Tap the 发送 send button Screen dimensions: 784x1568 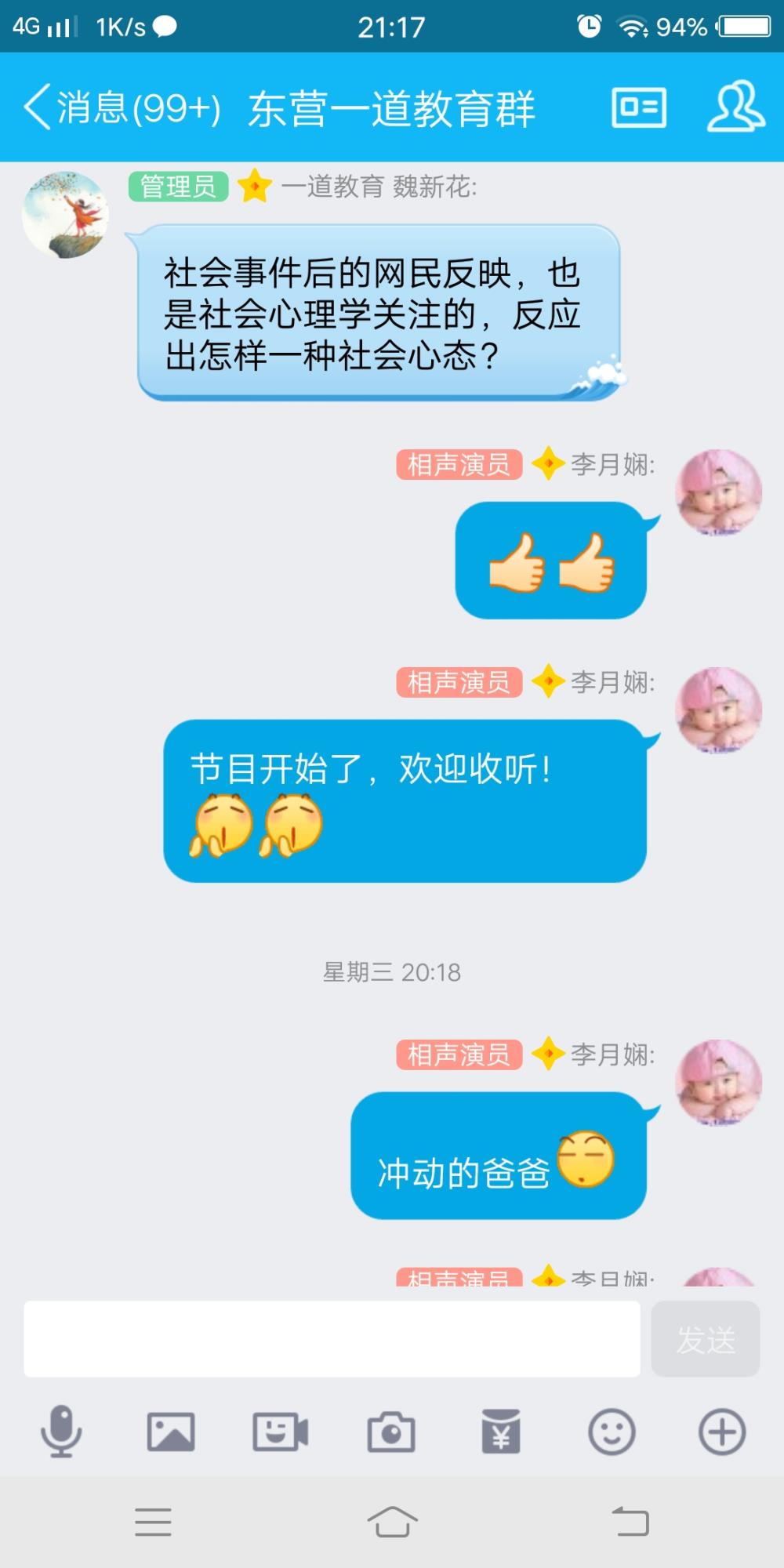706,1339
